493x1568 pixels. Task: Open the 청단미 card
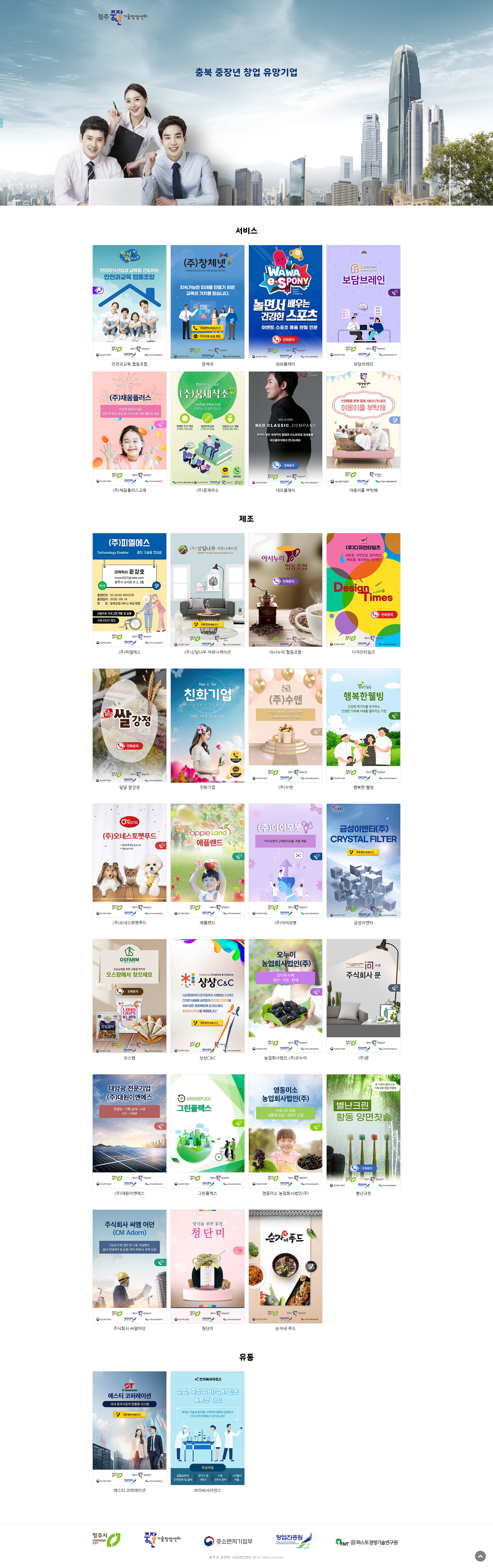click(207, 1266)
